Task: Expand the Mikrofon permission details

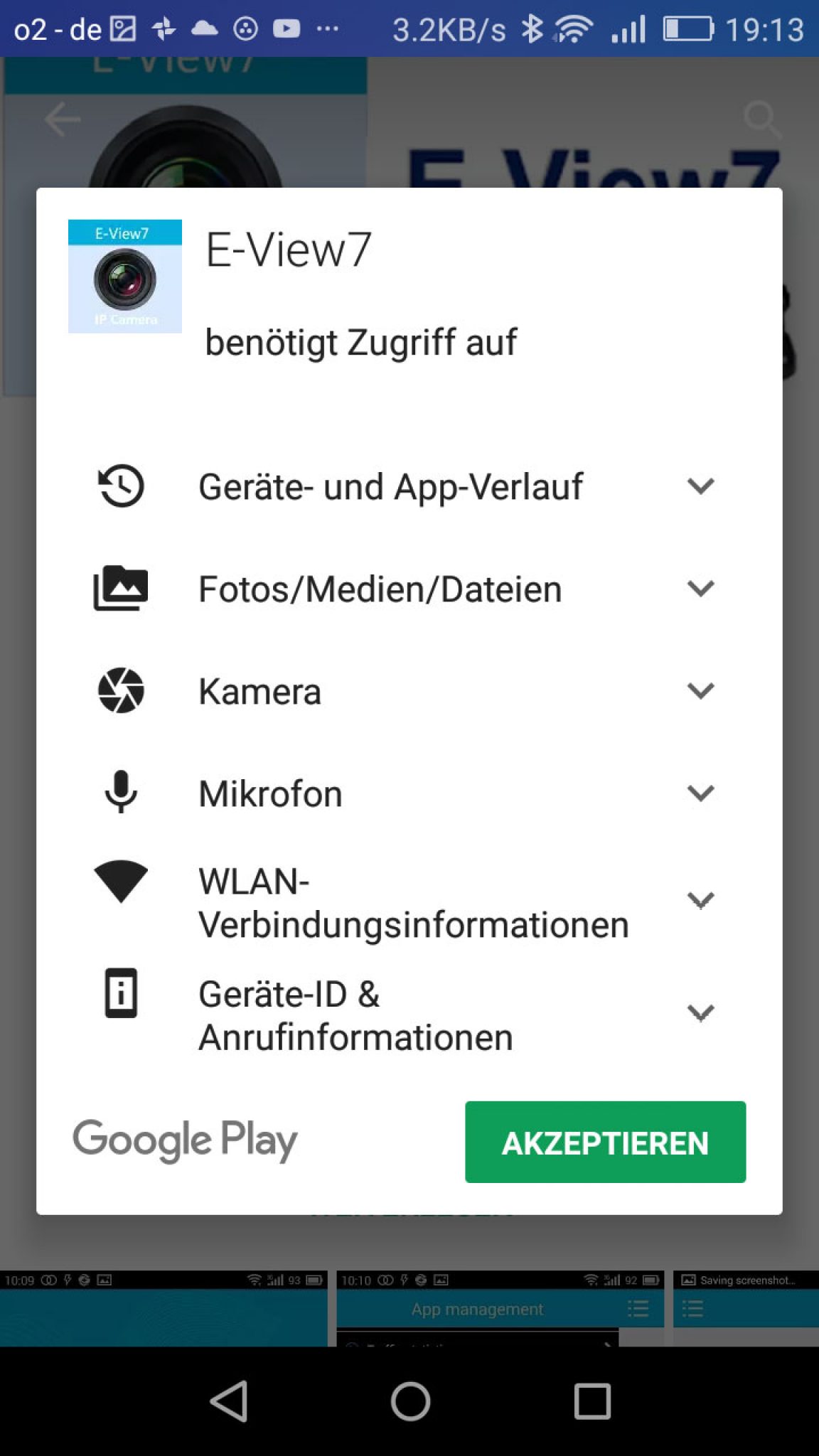Action: click(x=701, y=793)
